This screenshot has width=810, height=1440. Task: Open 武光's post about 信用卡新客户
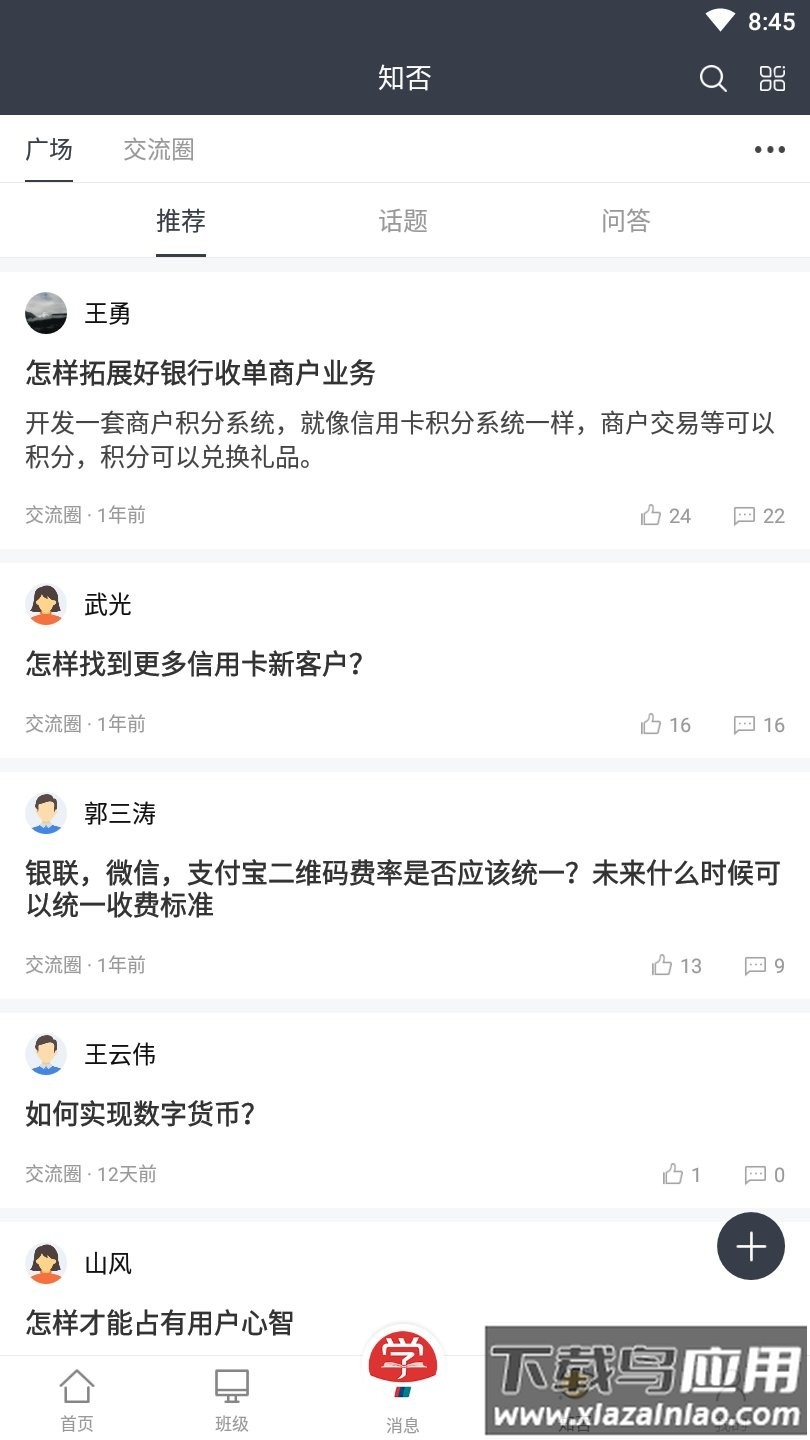click(194, 663)
